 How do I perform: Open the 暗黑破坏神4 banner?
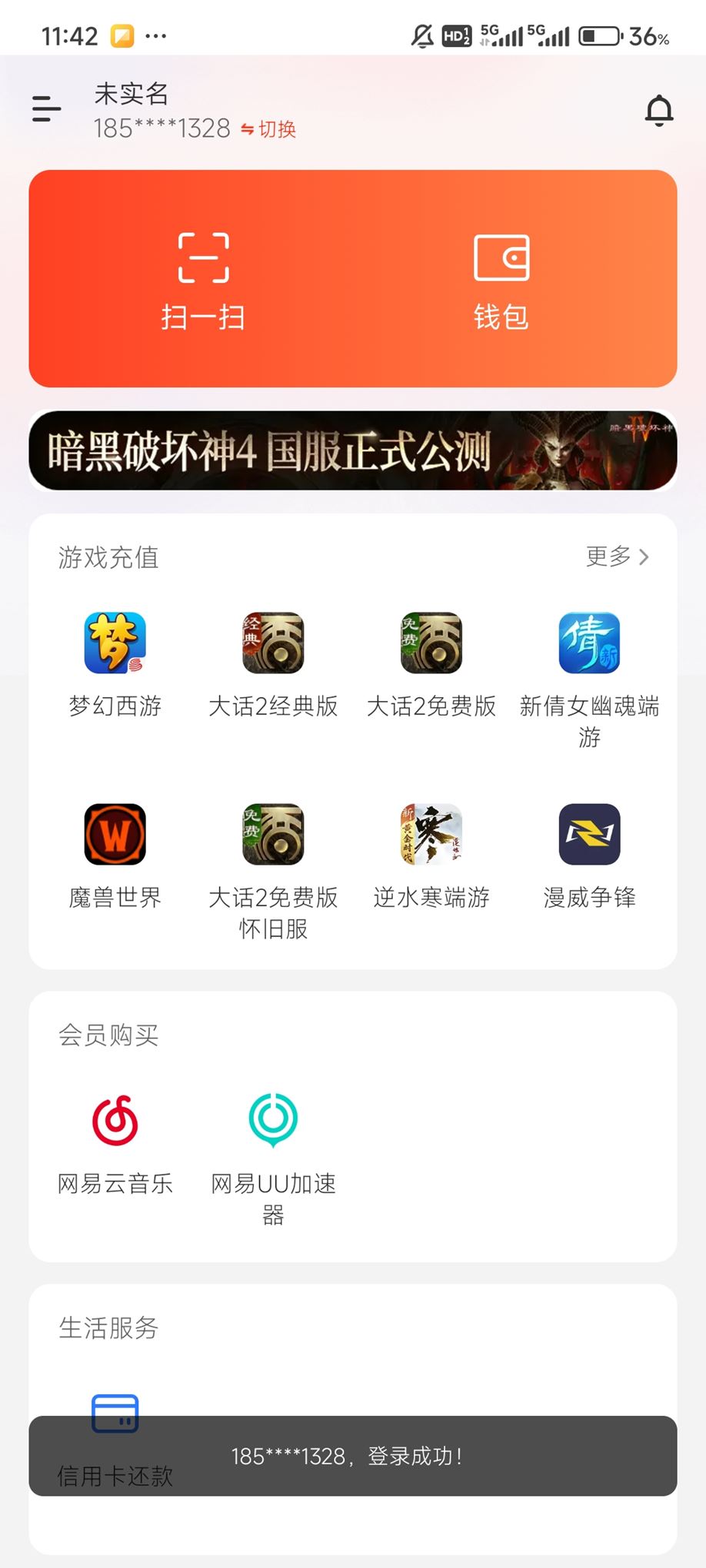click(x=353, y=451)
